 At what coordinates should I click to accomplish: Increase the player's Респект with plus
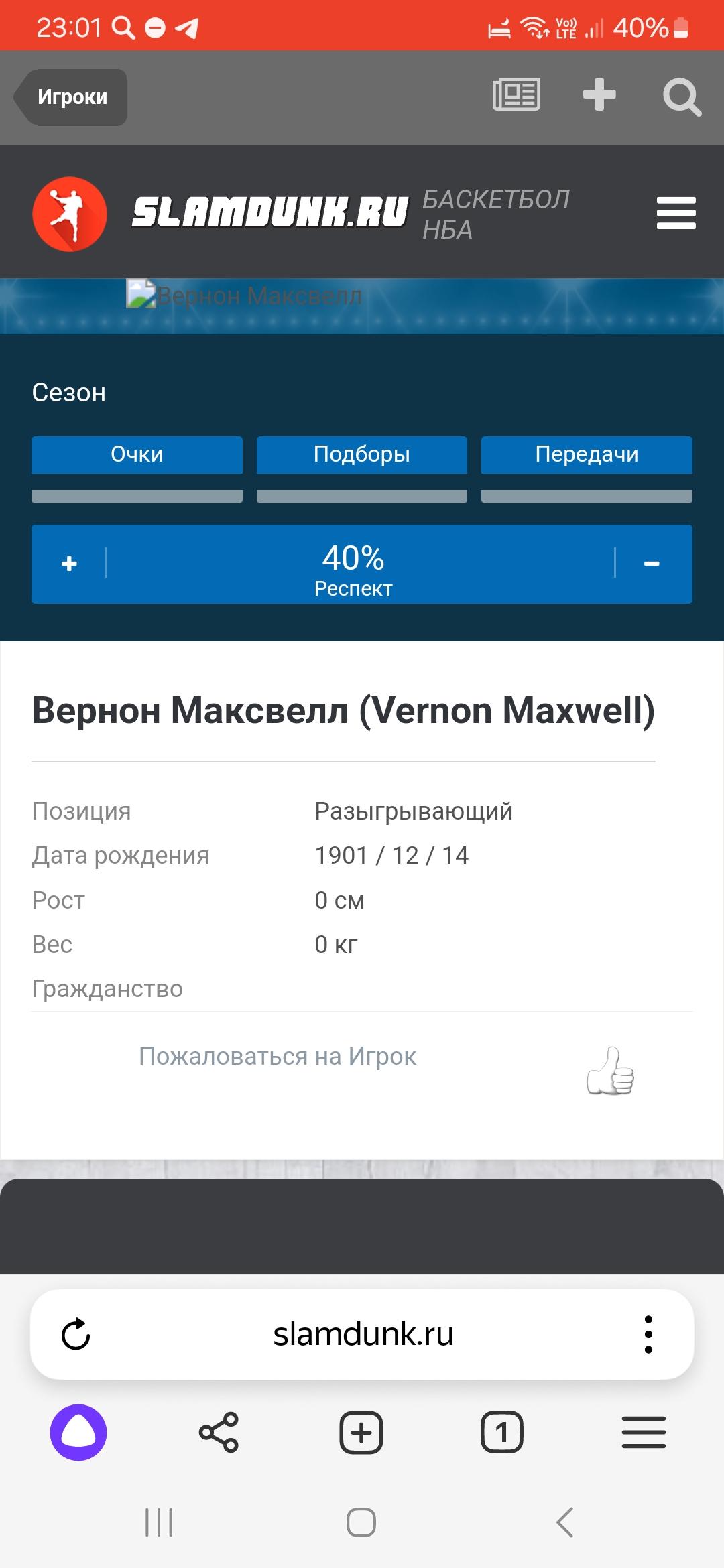(69, 564)
